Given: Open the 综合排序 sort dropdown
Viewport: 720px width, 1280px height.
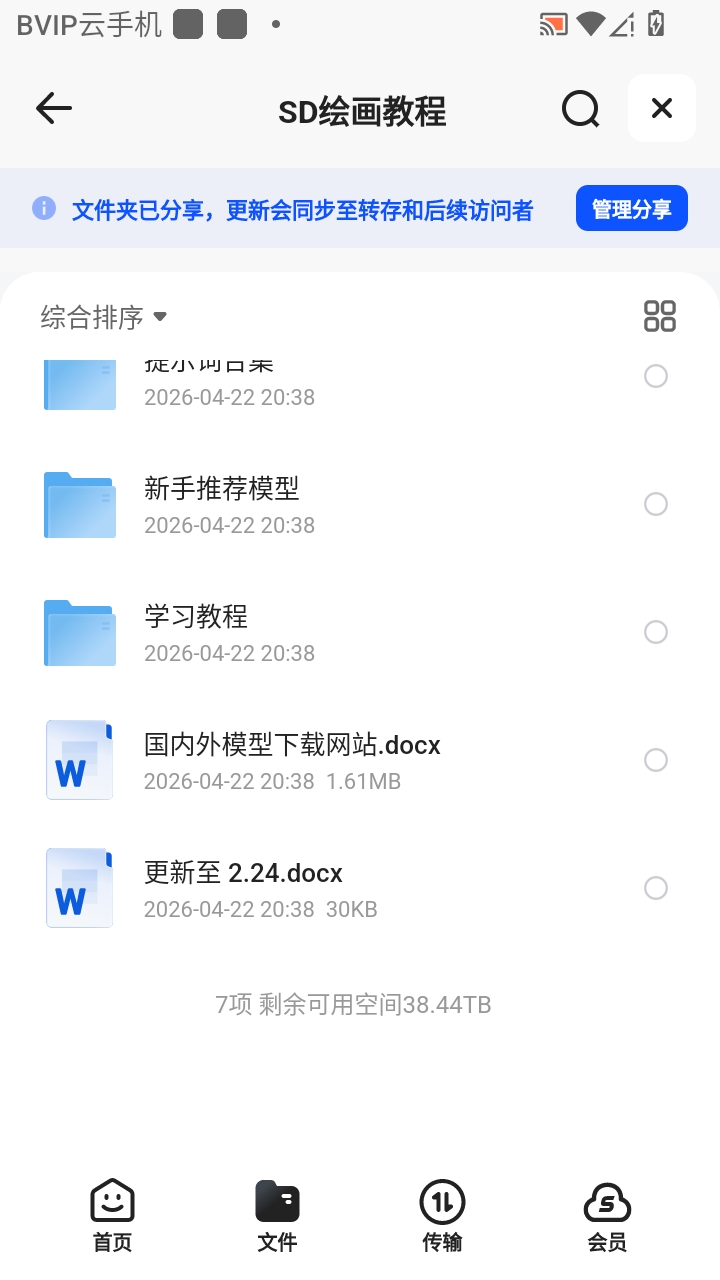Looking at the screenshot, I should [100, 316].
